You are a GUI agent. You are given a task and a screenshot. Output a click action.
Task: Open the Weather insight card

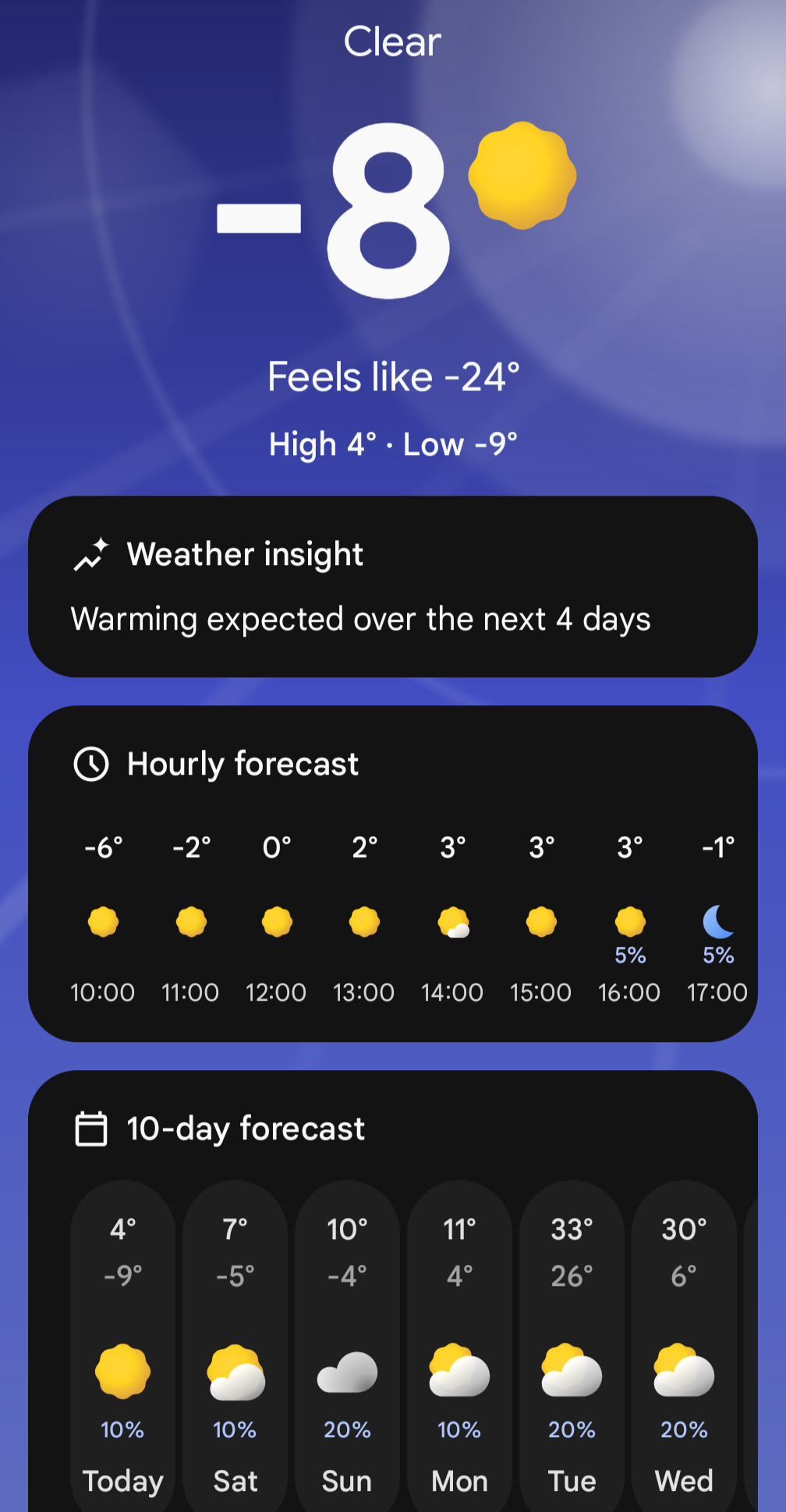tap(392, 586)
